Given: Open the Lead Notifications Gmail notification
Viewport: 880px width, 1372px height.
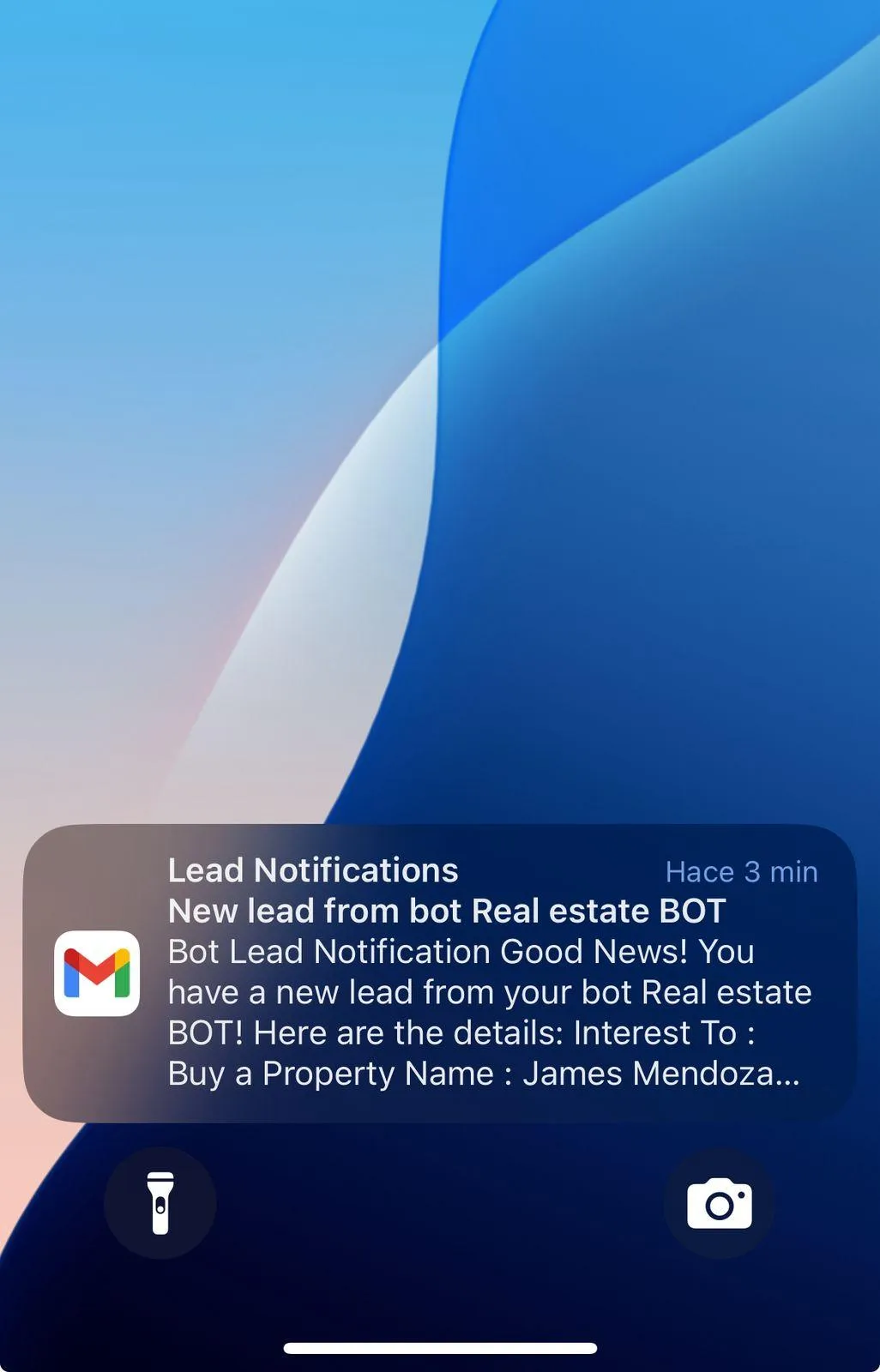Looking at the screenshot, I should click(439, 972).
